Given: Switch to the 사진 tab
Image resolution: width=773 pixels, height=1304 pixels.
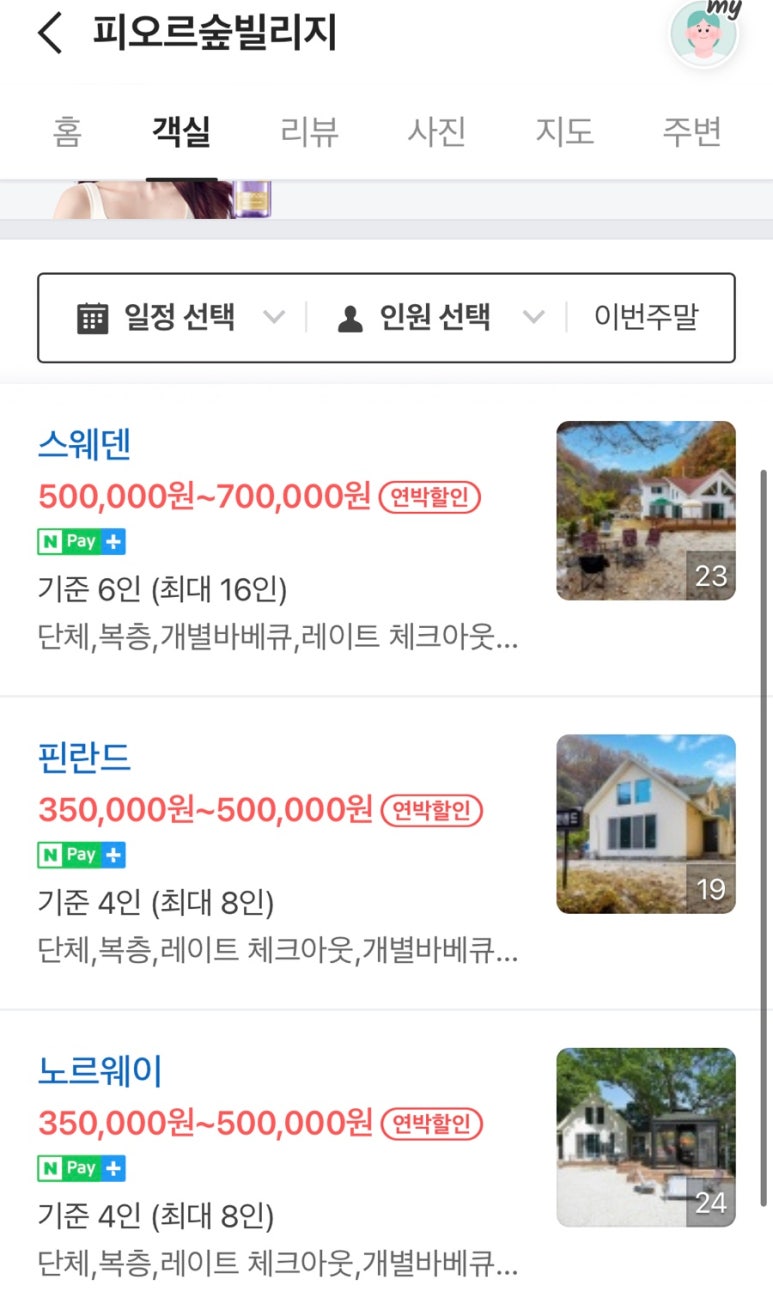Looking at the screenshot, I should click(x=437, y=132).
